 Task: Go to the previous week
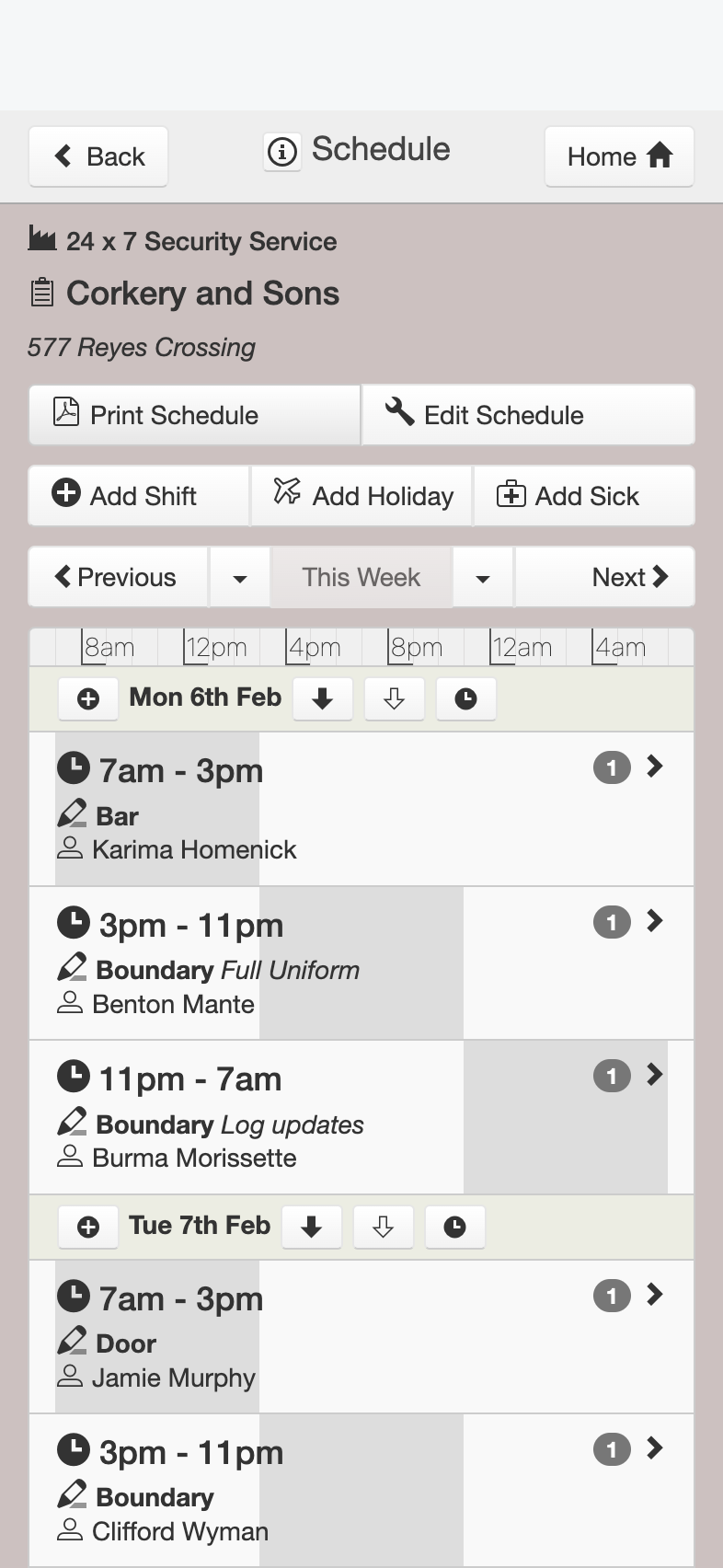(x=119, y=577)
